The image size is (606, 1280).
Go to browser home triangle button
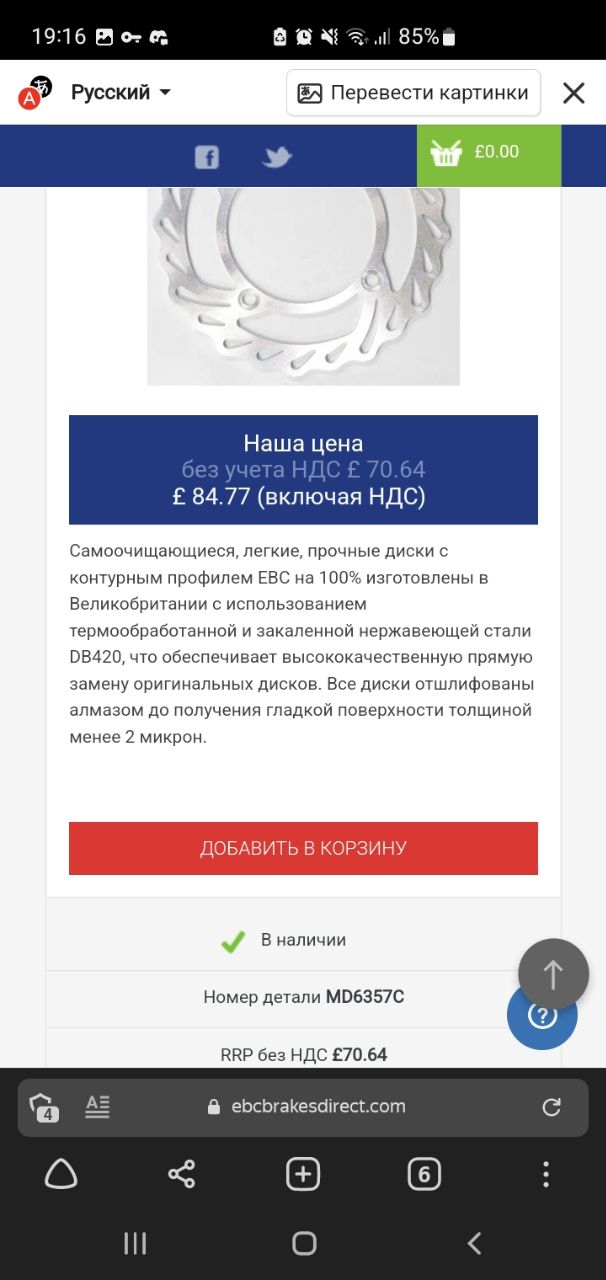pos(61,1174)
